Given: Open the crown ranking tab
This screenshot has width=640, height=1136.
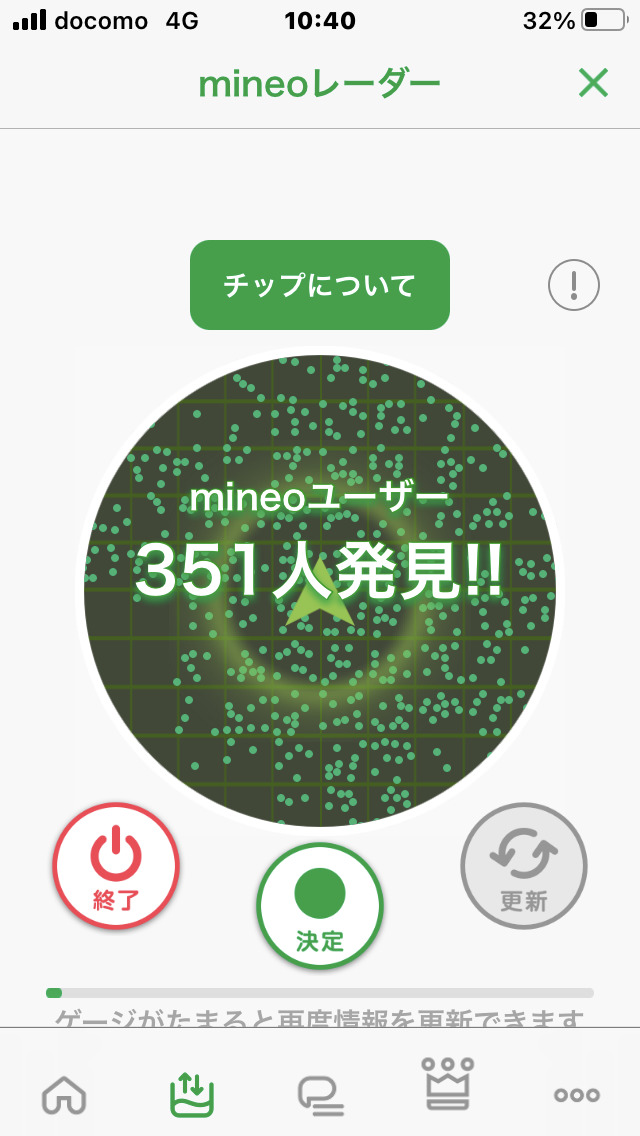Looking at the screenshot, I should (449, 1084).
